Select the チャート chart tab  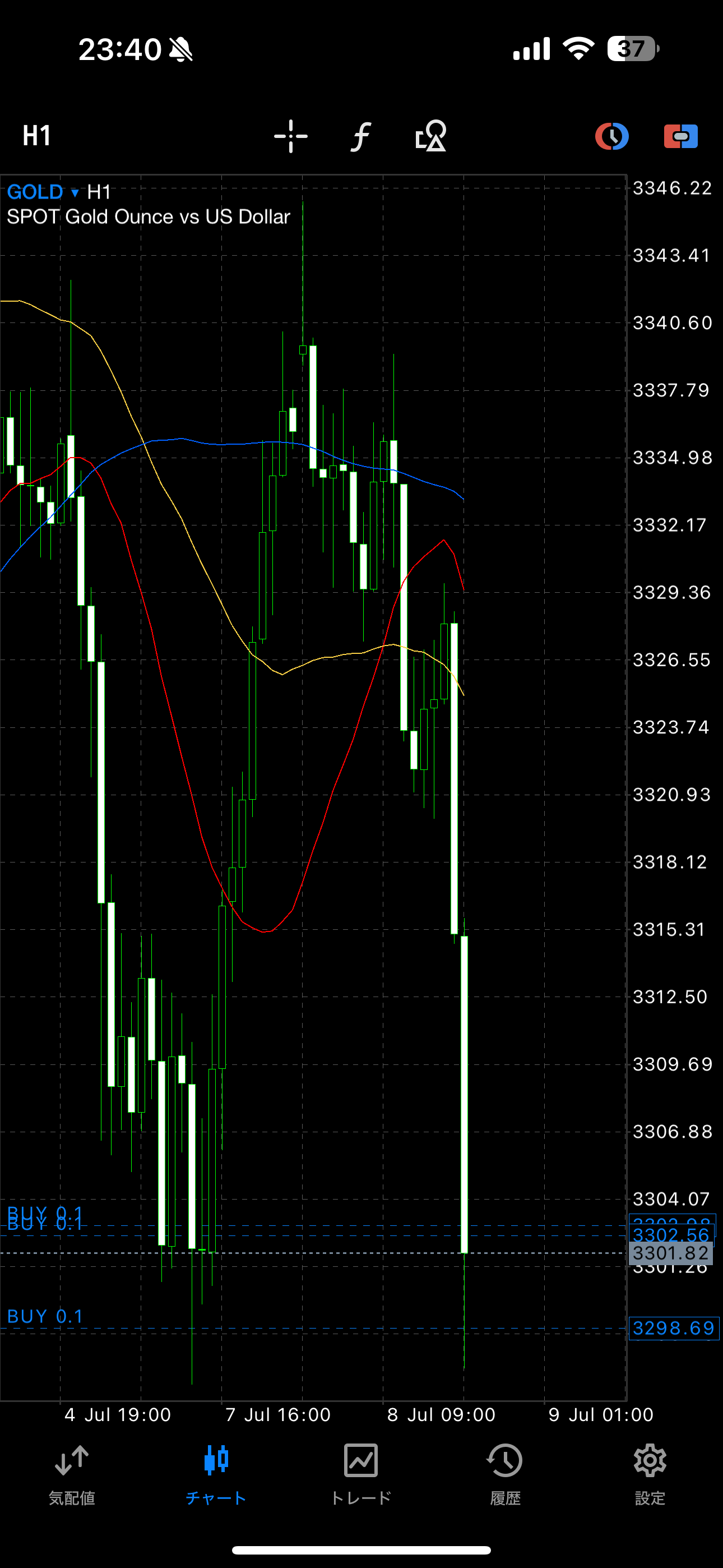pos(216,1474)
